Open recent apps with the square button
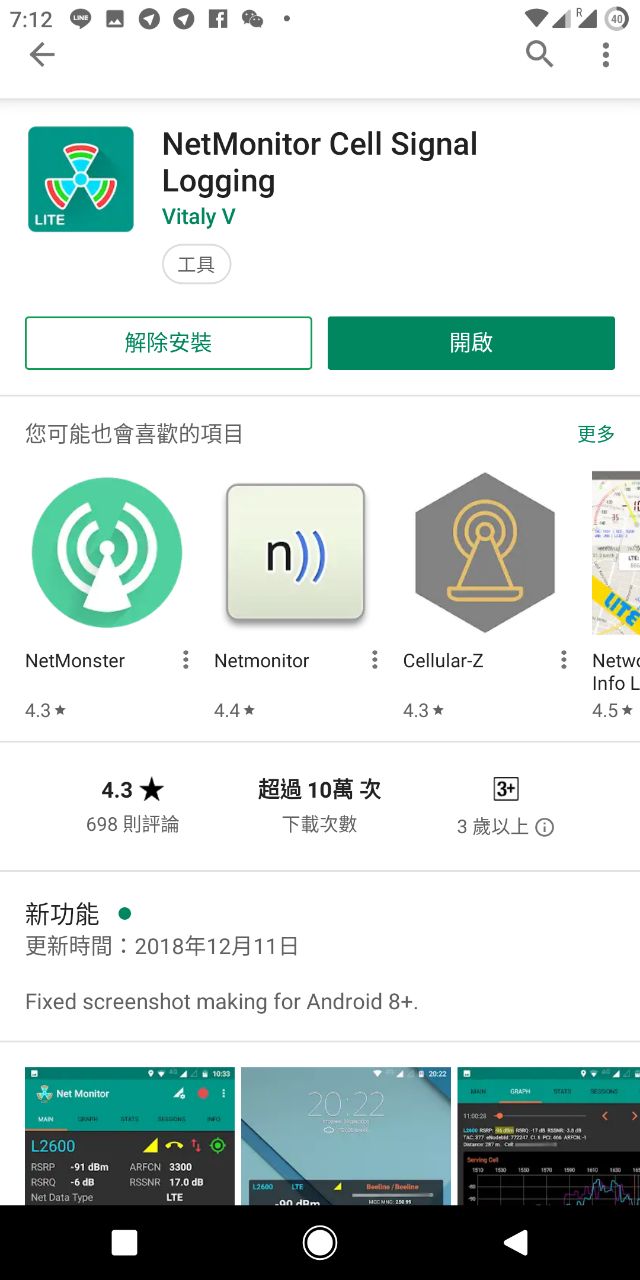The image size is (640, 1280). [125, 1243]
